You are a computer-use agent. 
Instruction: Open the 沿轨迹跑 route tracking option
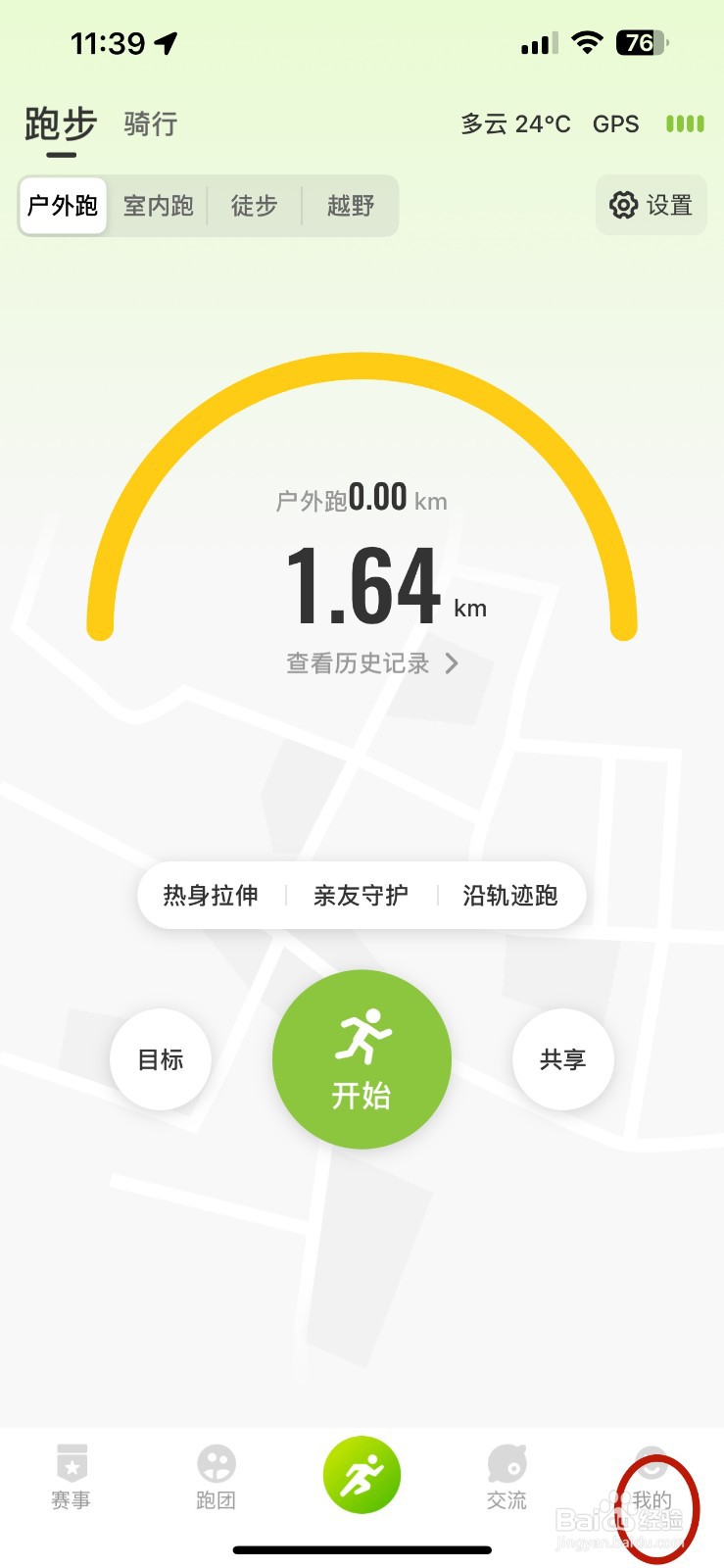(509, 895)
